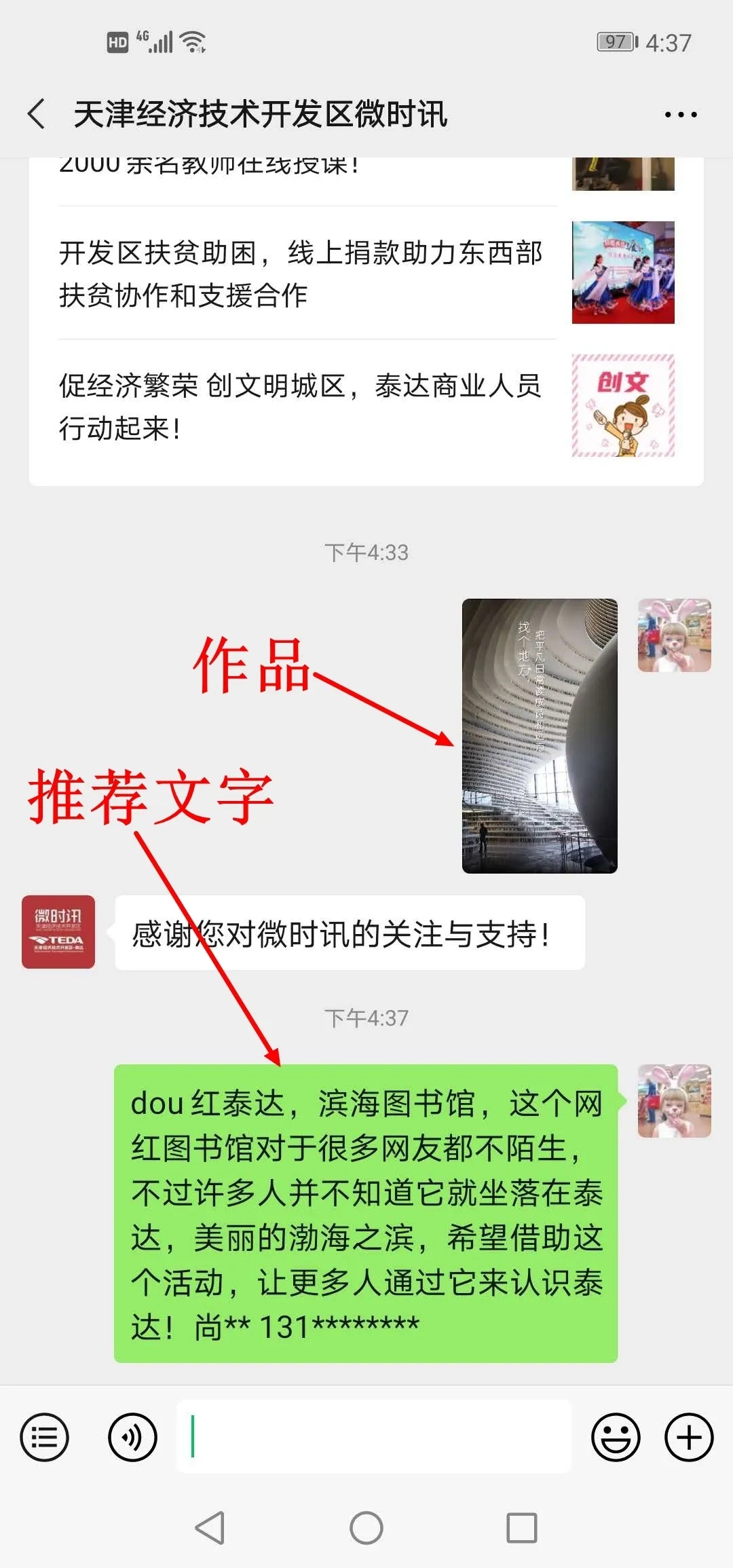Tap the system home button
Image resolution: width=733 pixels, height=1568 pixels.
[366, 1529]
